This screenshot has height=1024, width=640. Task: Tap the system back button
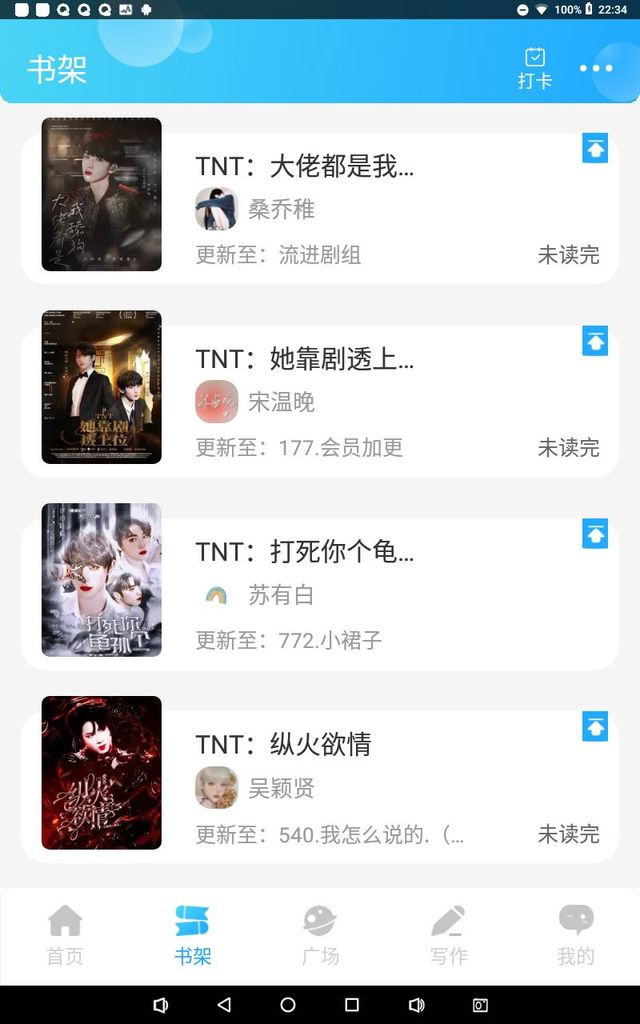(224, 1004)
